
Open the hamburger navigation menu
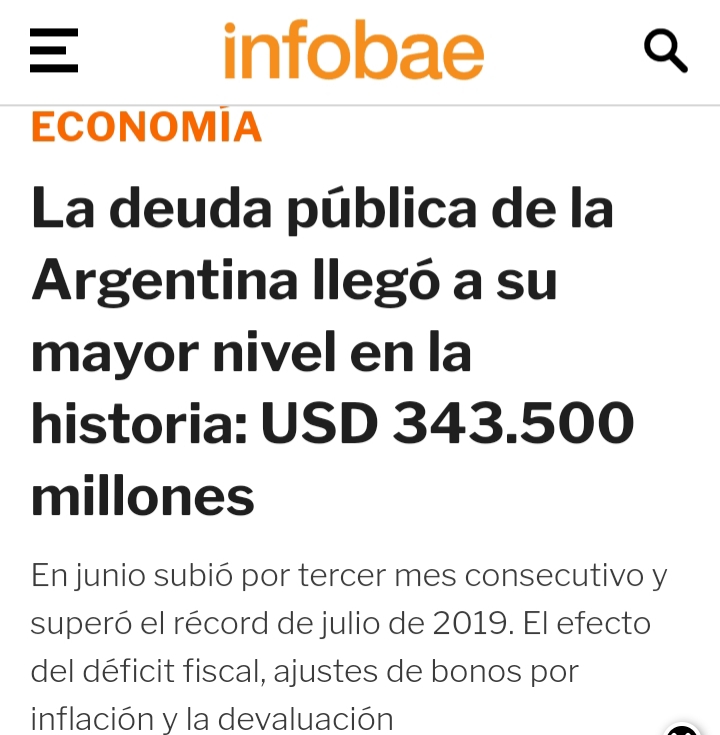pos(54,51)
